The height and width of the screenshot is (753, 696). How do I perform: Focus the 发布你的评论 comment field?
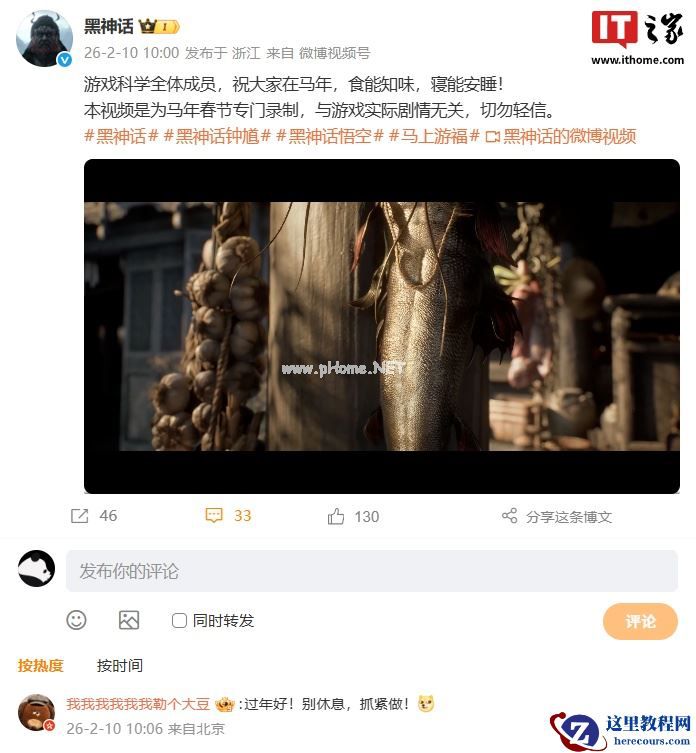[371, 571]
